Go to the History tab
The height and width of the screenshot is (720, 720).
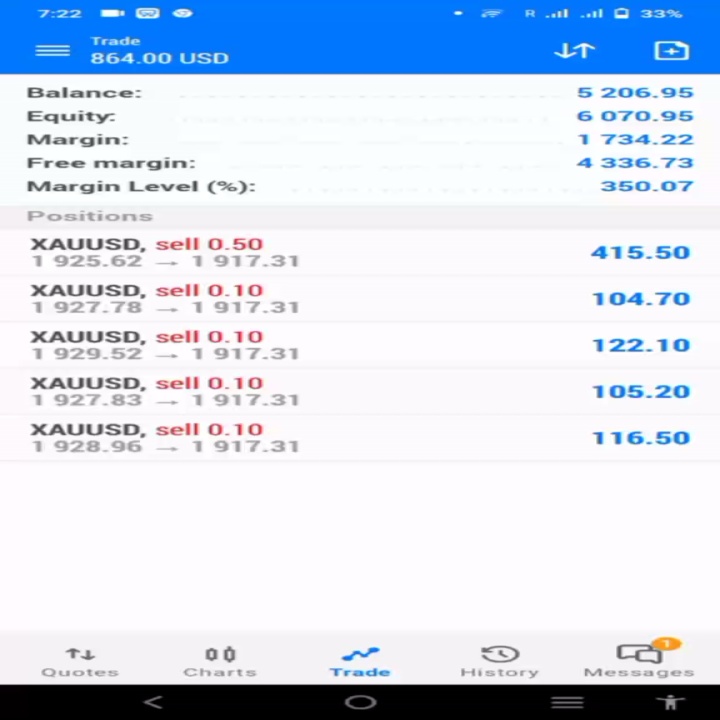(500, 662)
